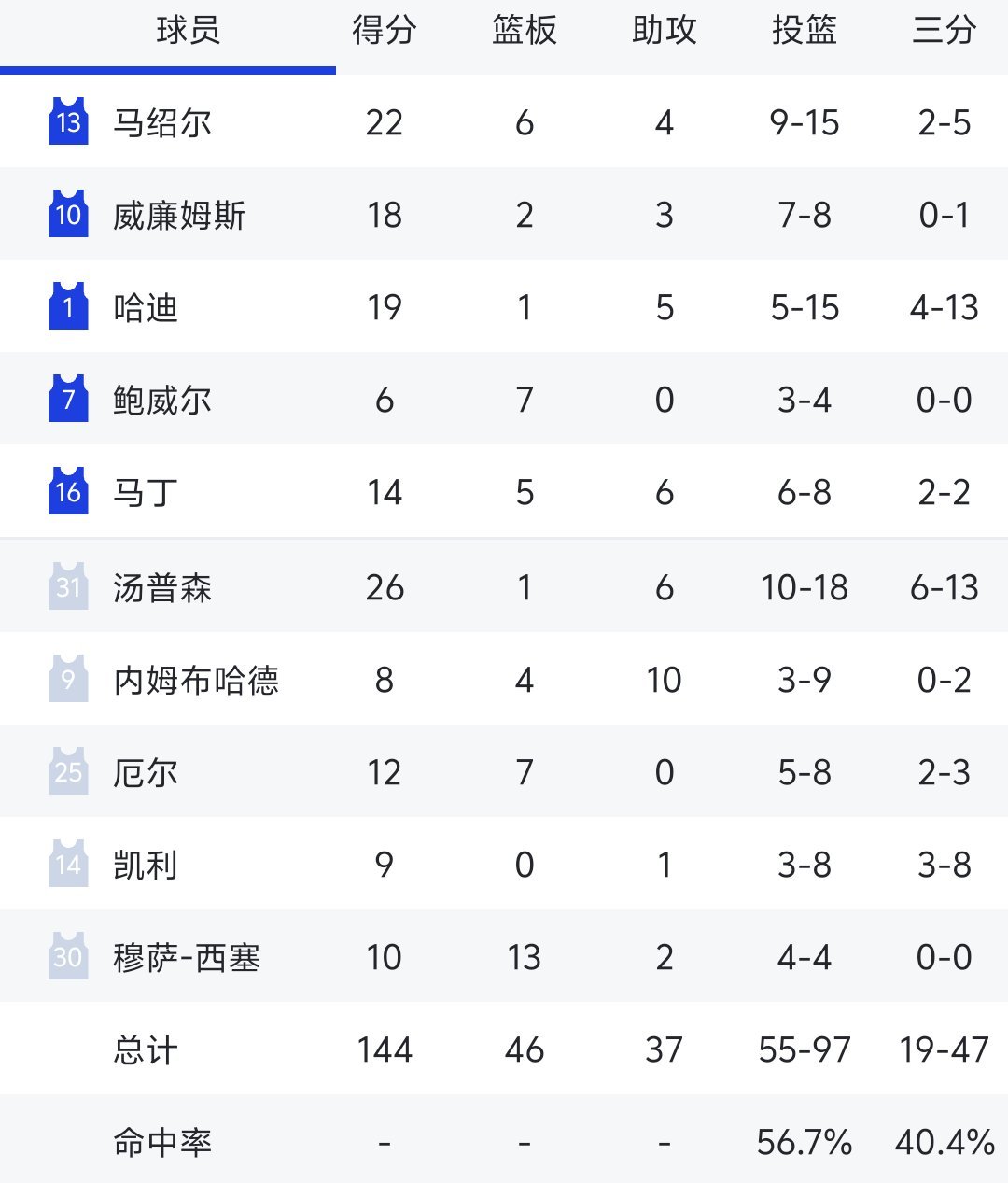
Task: Click the number 7 jersey icon next to 鲍威尔
Action: point(68,400)
